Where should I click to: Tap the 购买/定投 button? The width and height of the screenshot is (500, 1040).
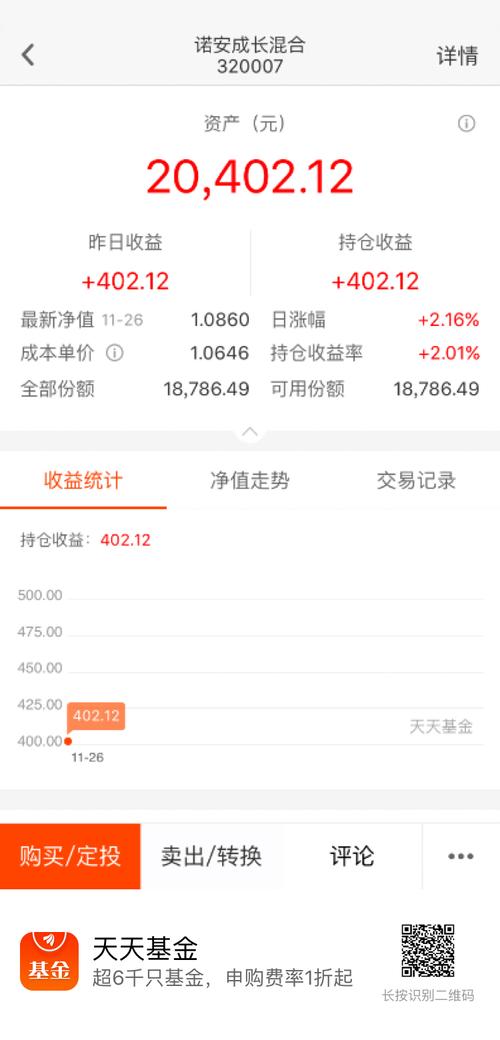70,856
